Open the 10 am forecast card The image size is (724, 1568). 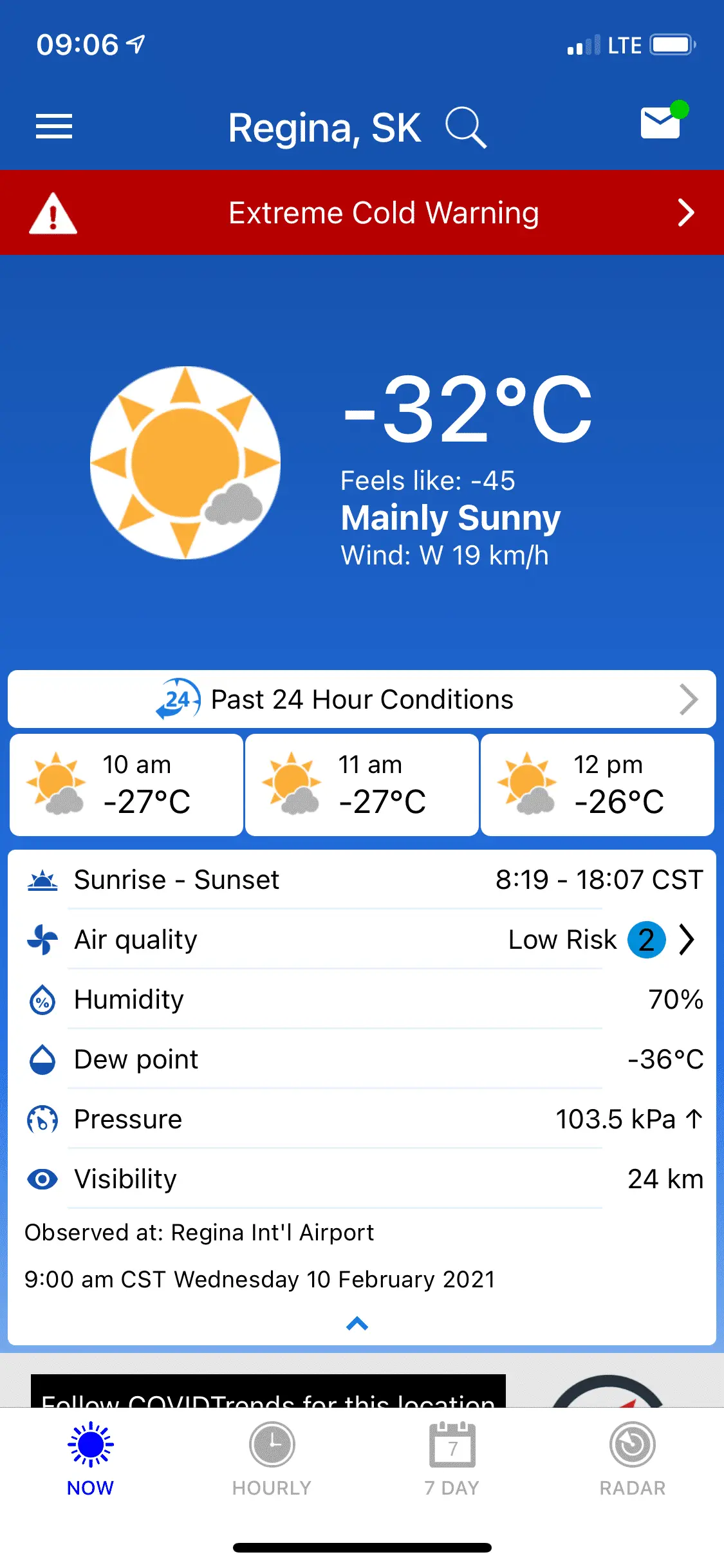[x=126, y=785]
